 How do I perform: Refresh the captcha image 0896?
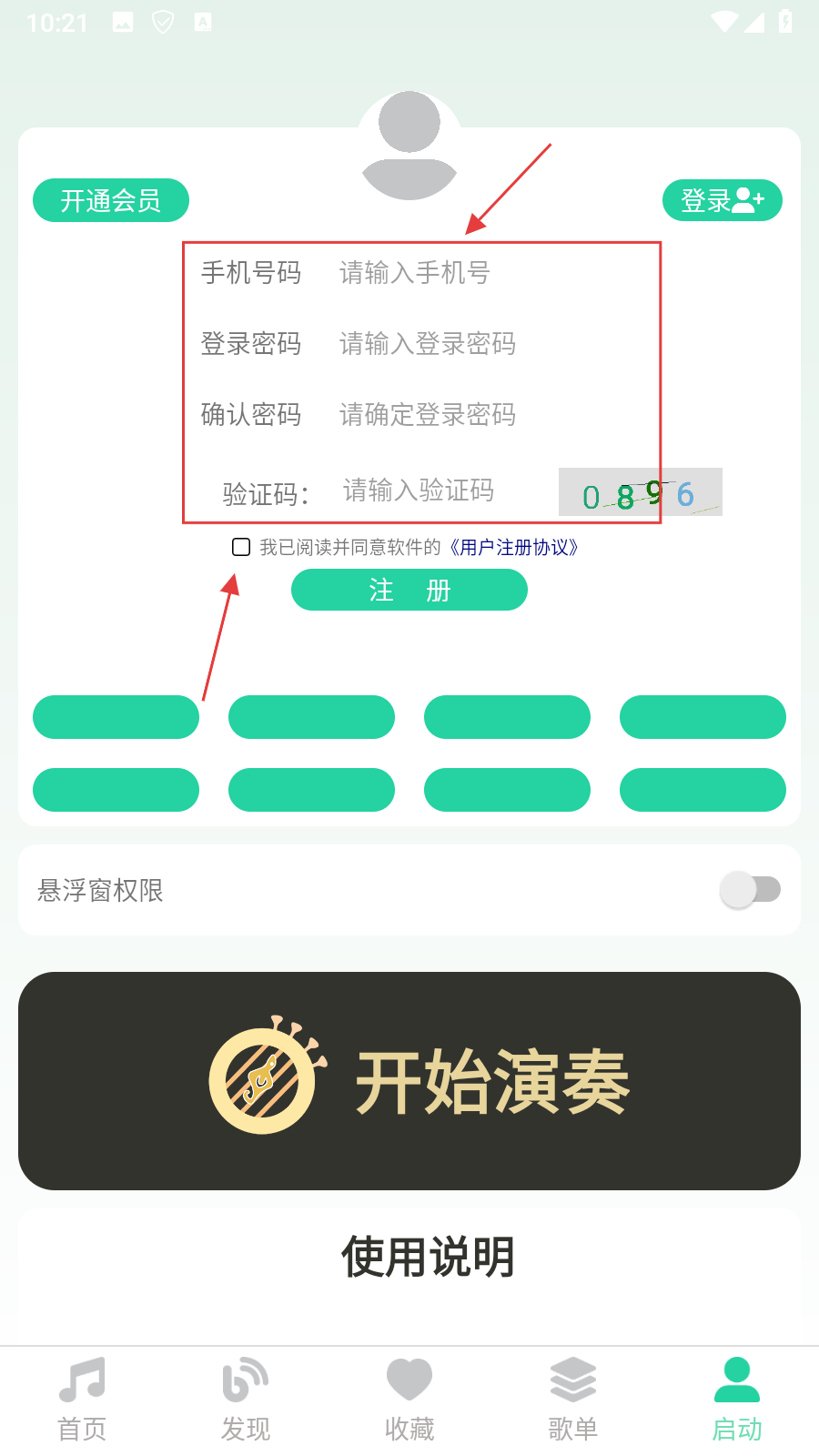[640, 492]
